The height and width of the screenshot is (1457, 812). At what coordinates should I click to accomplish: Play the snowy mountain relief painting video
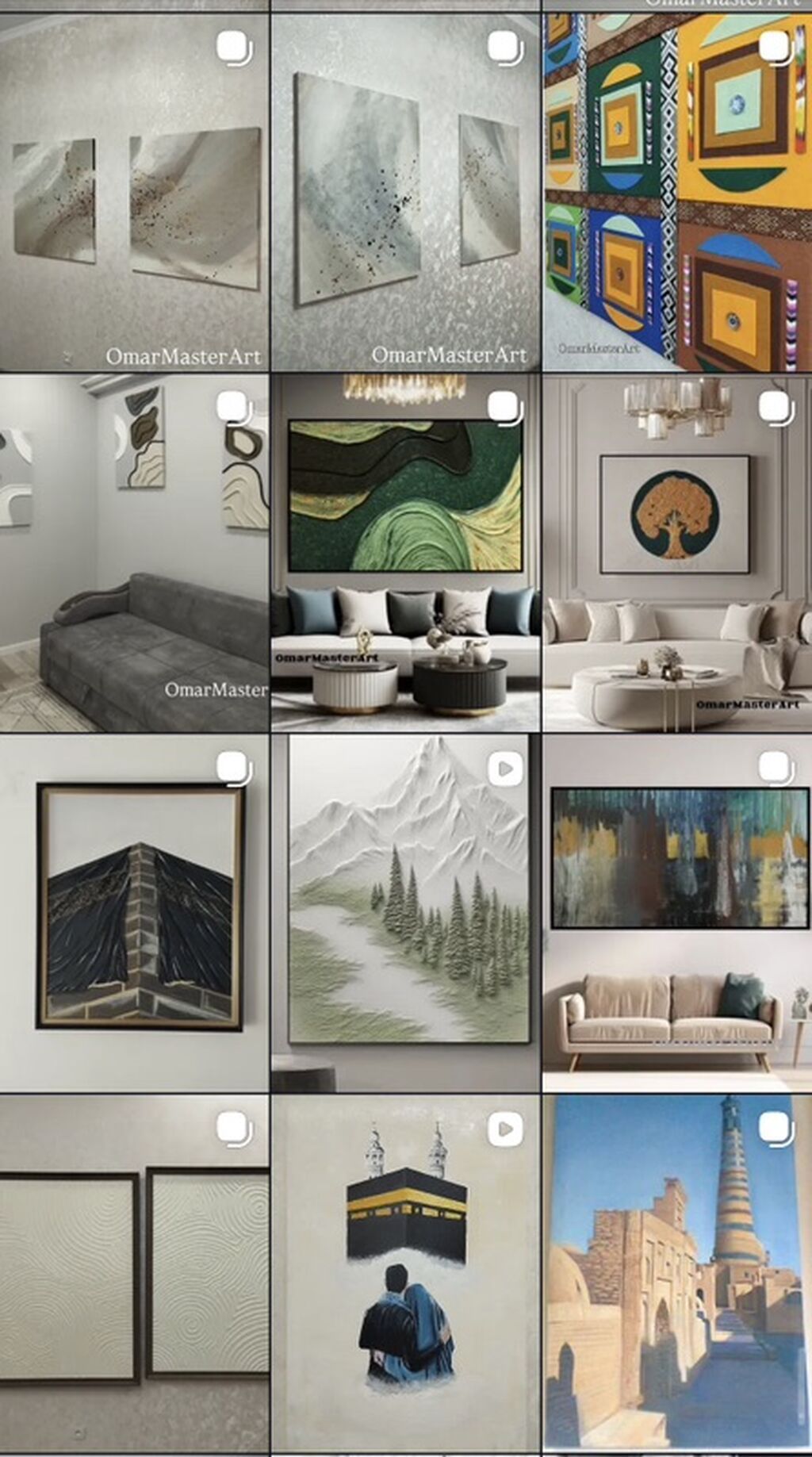pos(406,913)
